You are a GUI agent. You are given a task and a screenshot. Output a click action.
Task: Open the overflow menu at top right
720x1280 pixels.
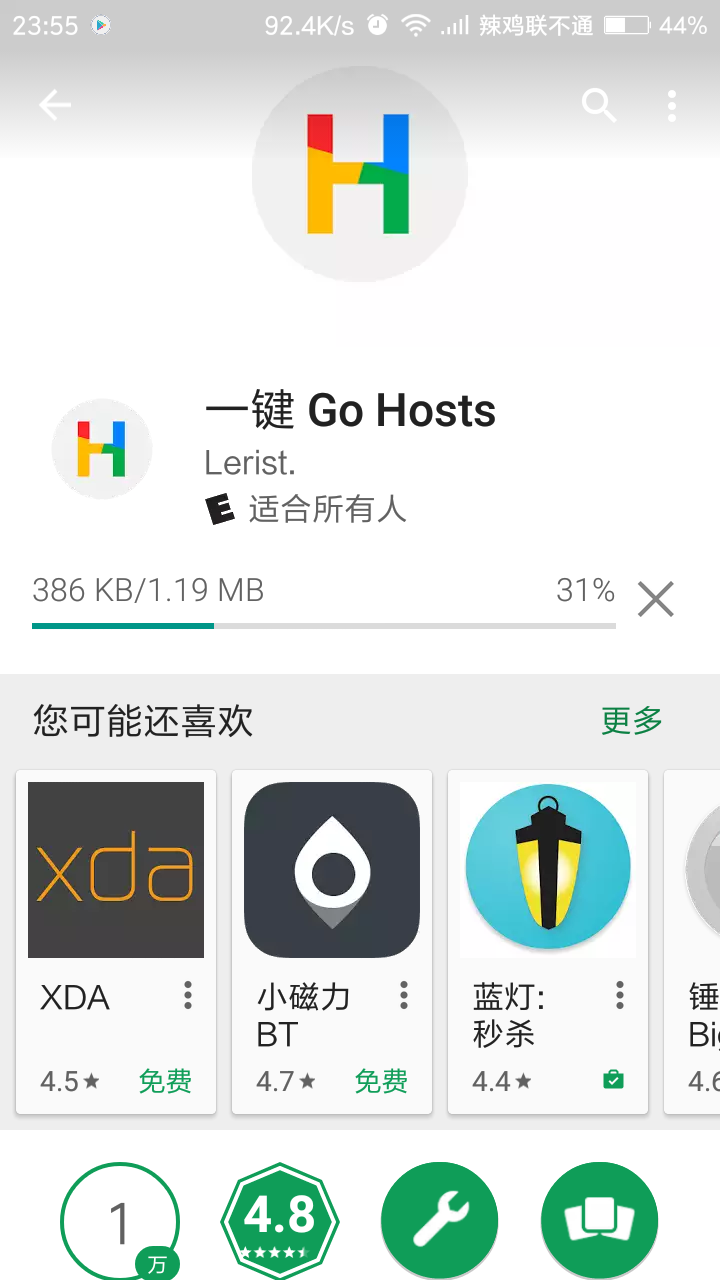(x=672, y=104)
